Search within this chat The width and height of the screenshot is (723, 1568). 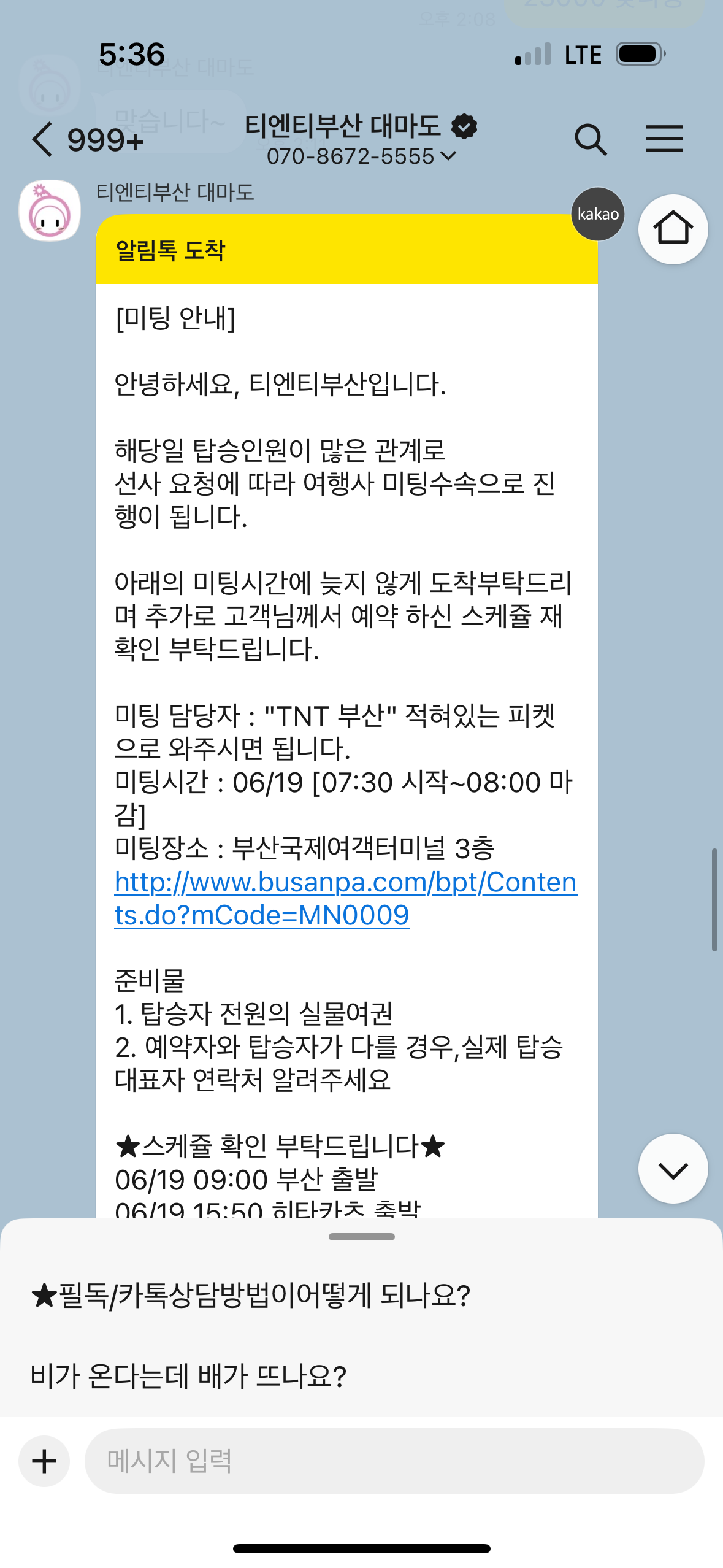point(591,139)
